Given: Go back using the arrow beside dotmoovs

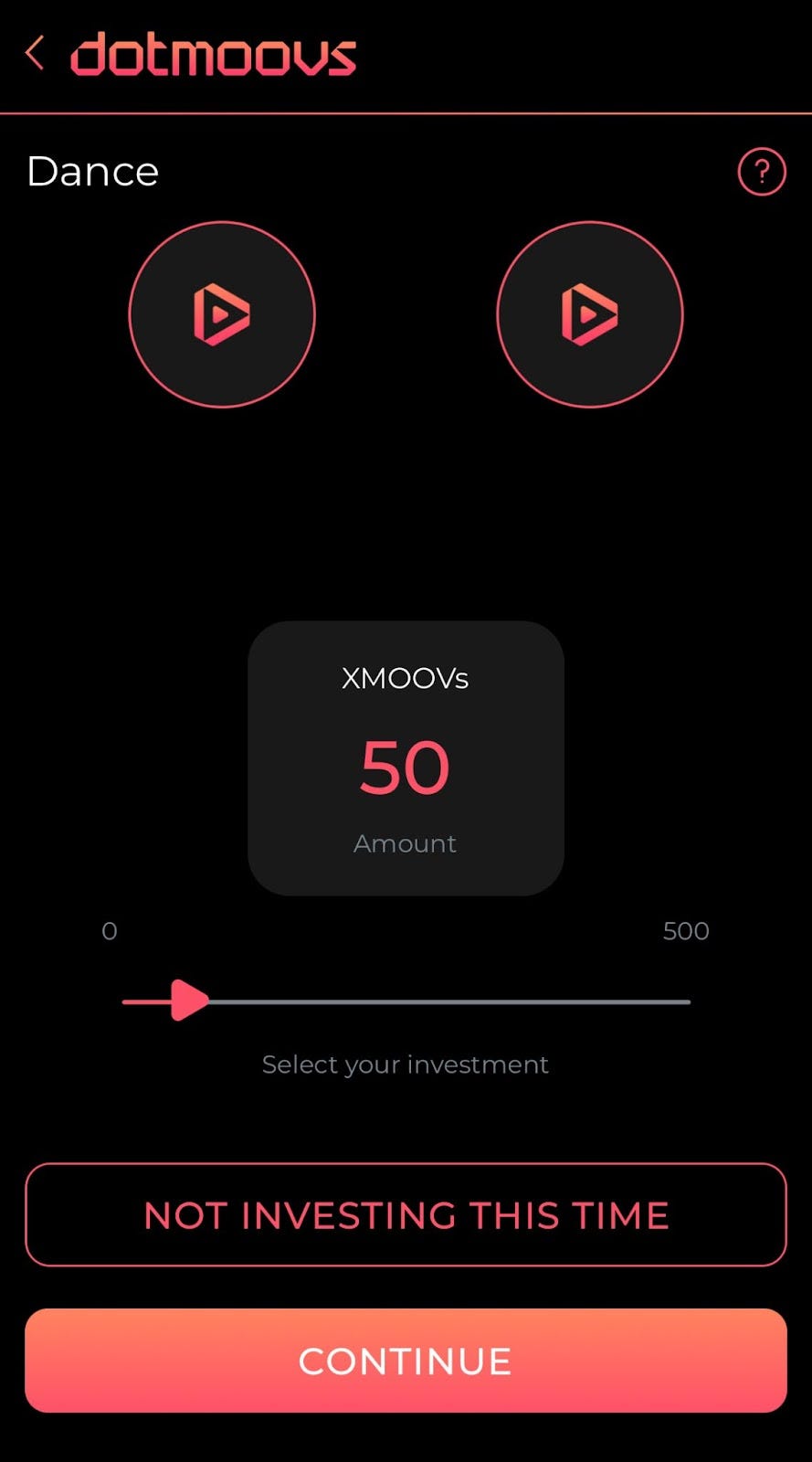Looking at the screenshot, I should 35,53.
